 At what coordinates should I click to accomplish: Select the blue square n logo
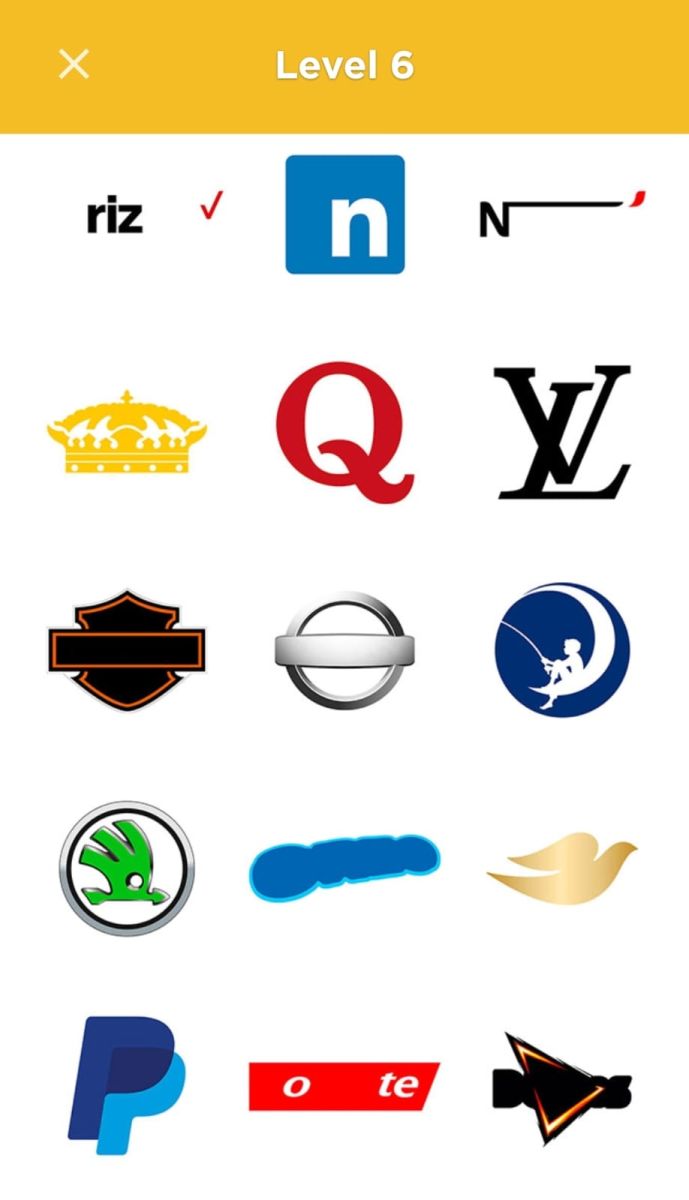[x=345, y=214]
